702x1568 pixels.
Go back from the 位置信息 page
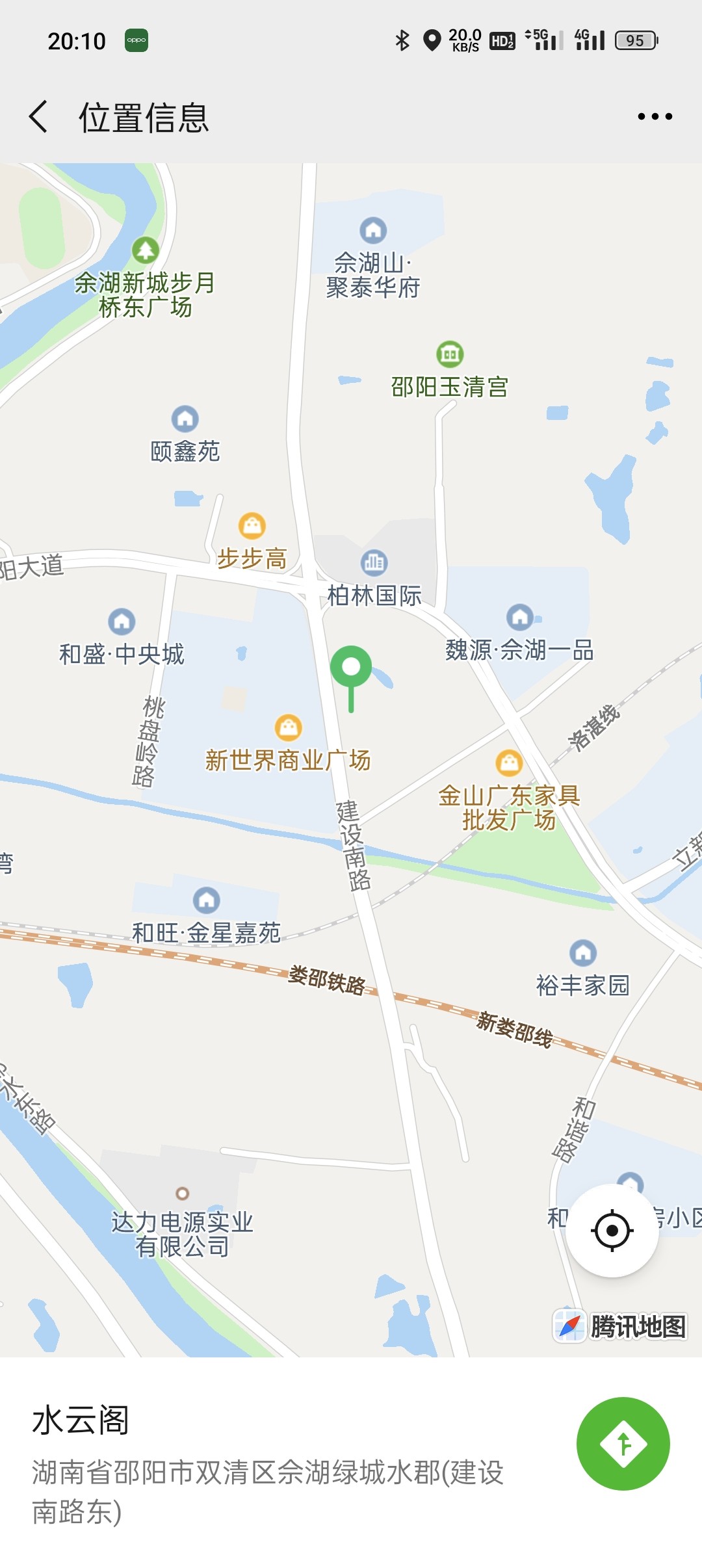point(39,117)
